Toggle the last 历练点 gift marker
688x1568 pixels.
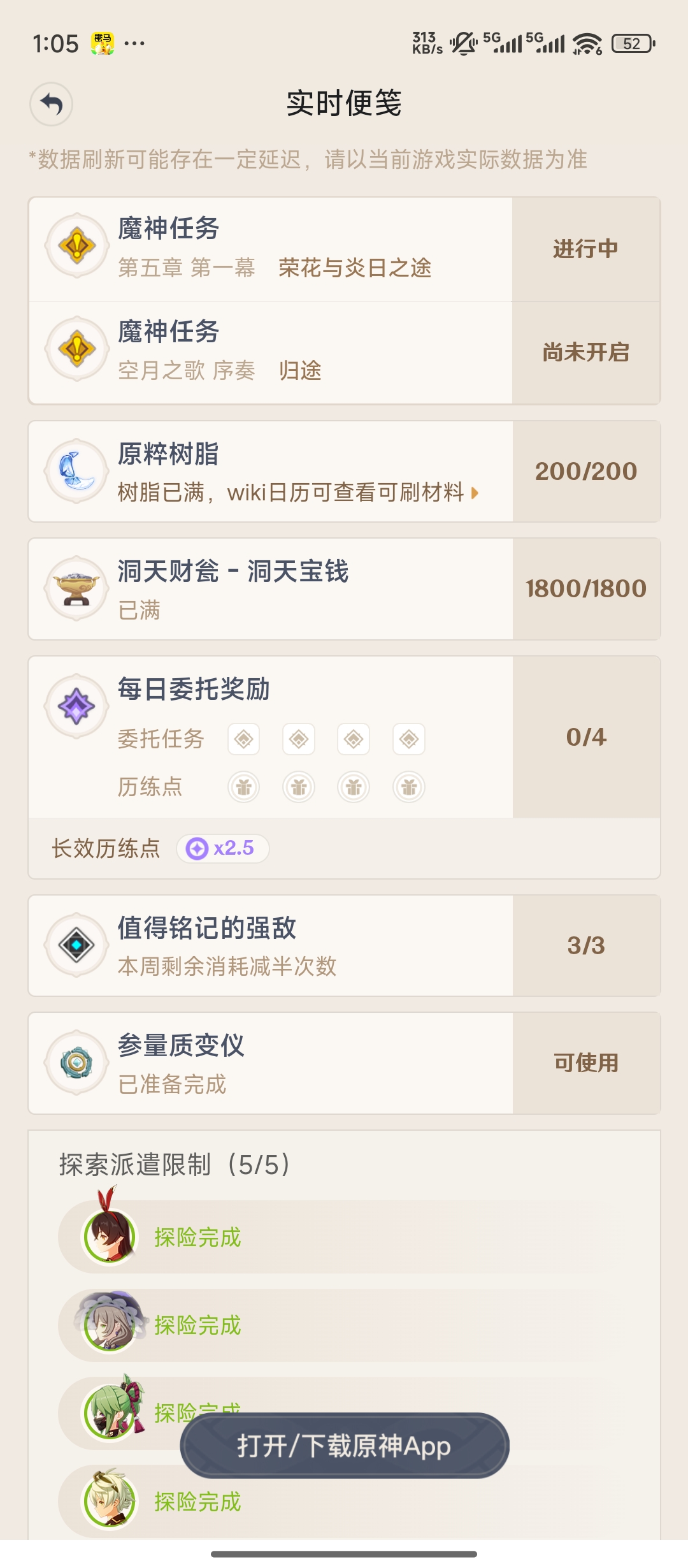(x=408, y=787)
